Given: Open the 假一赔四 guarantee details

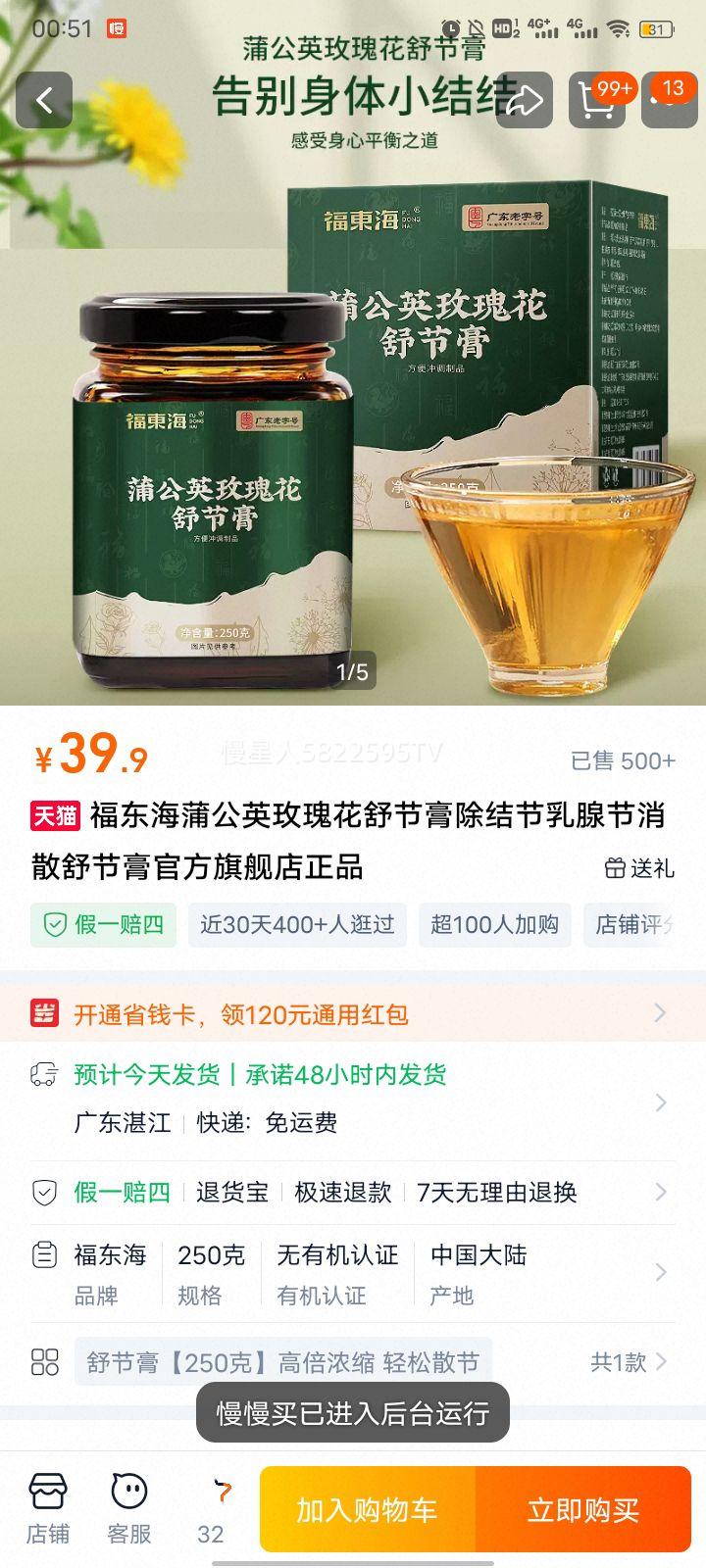Looking at the screenshot, I should [103, 925].
